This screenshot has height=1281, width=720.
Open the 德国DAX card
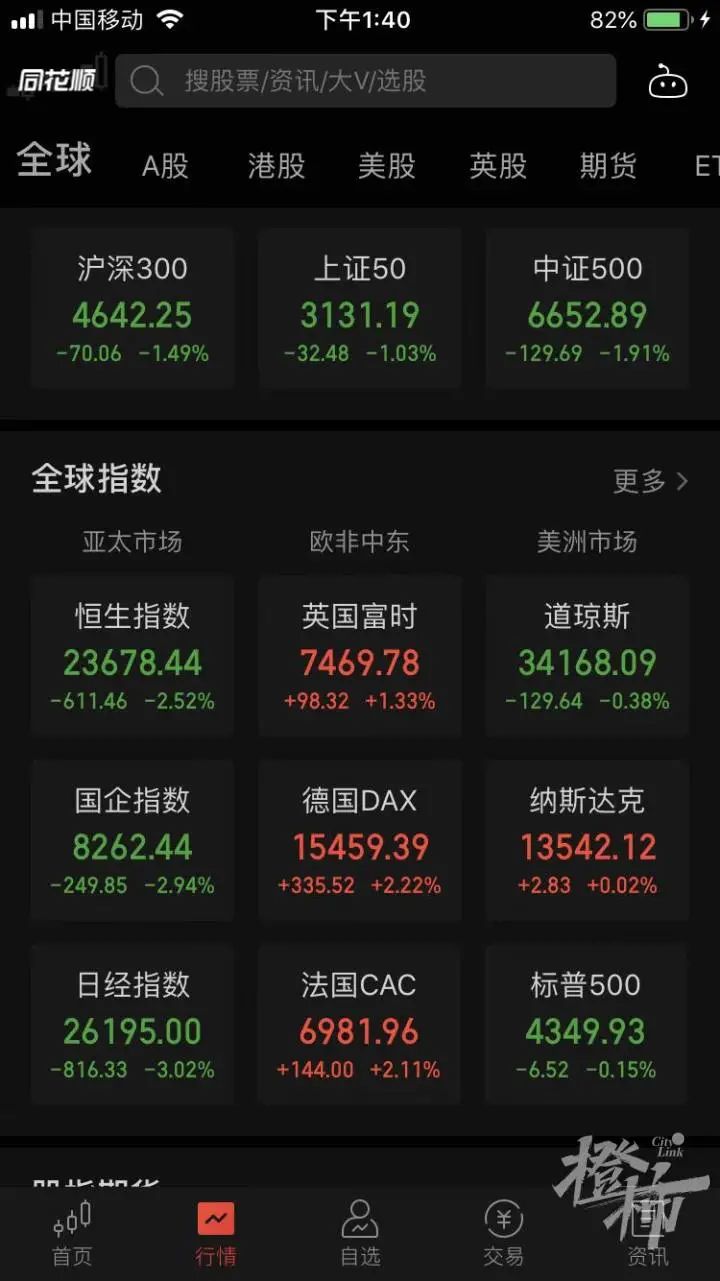click(x=360, y=840)
